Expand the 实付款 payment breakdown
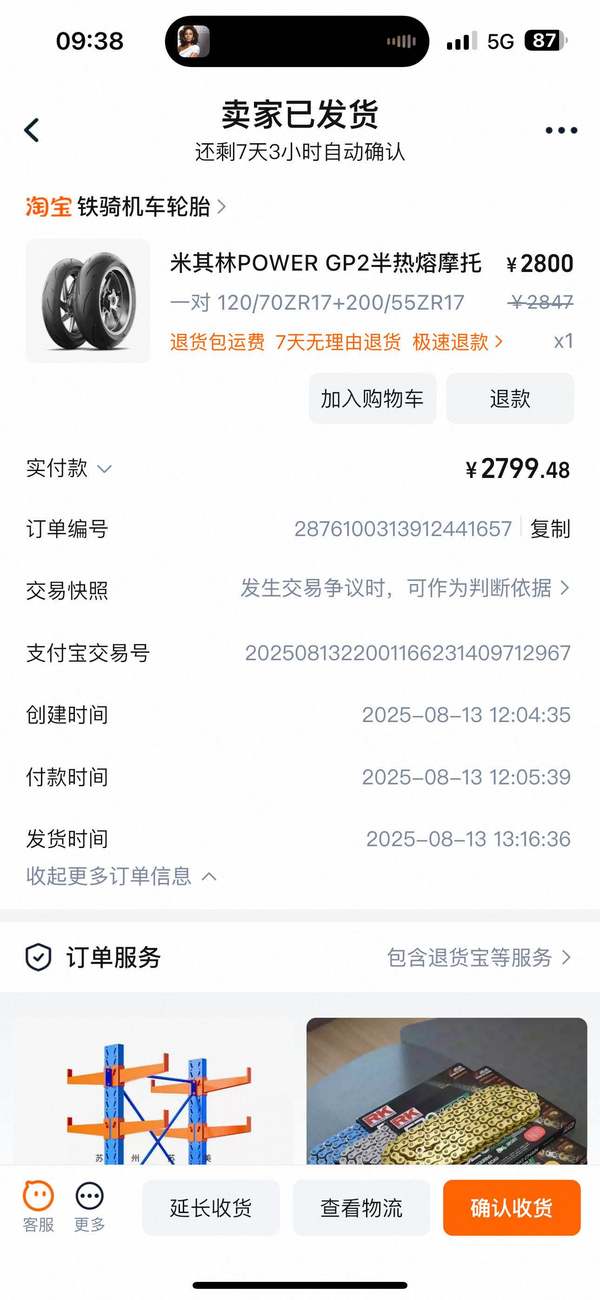Screen dimensions: 600x1300 point(70,468)
